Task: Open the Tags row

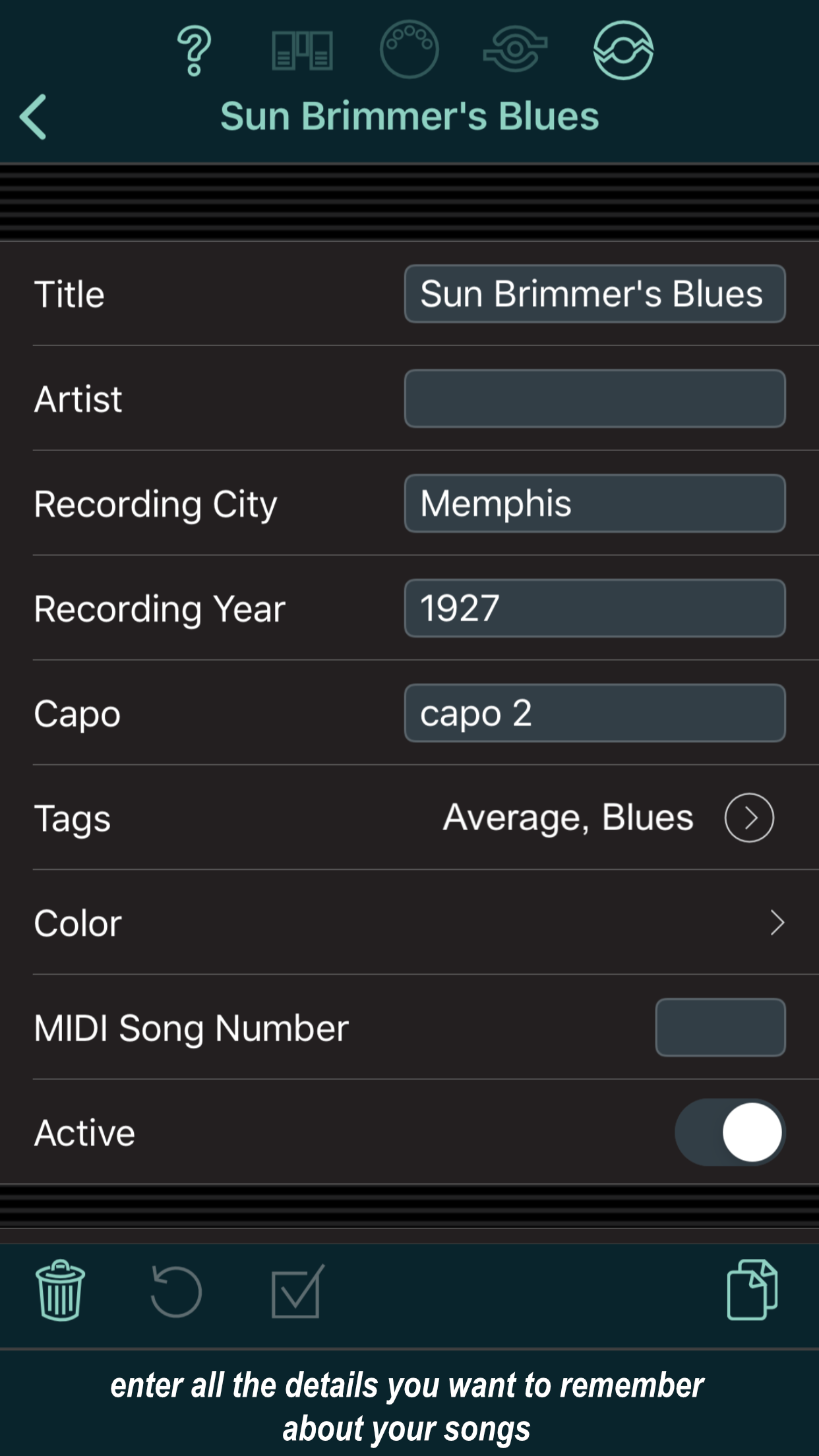Action: click(x=409, y=818)
